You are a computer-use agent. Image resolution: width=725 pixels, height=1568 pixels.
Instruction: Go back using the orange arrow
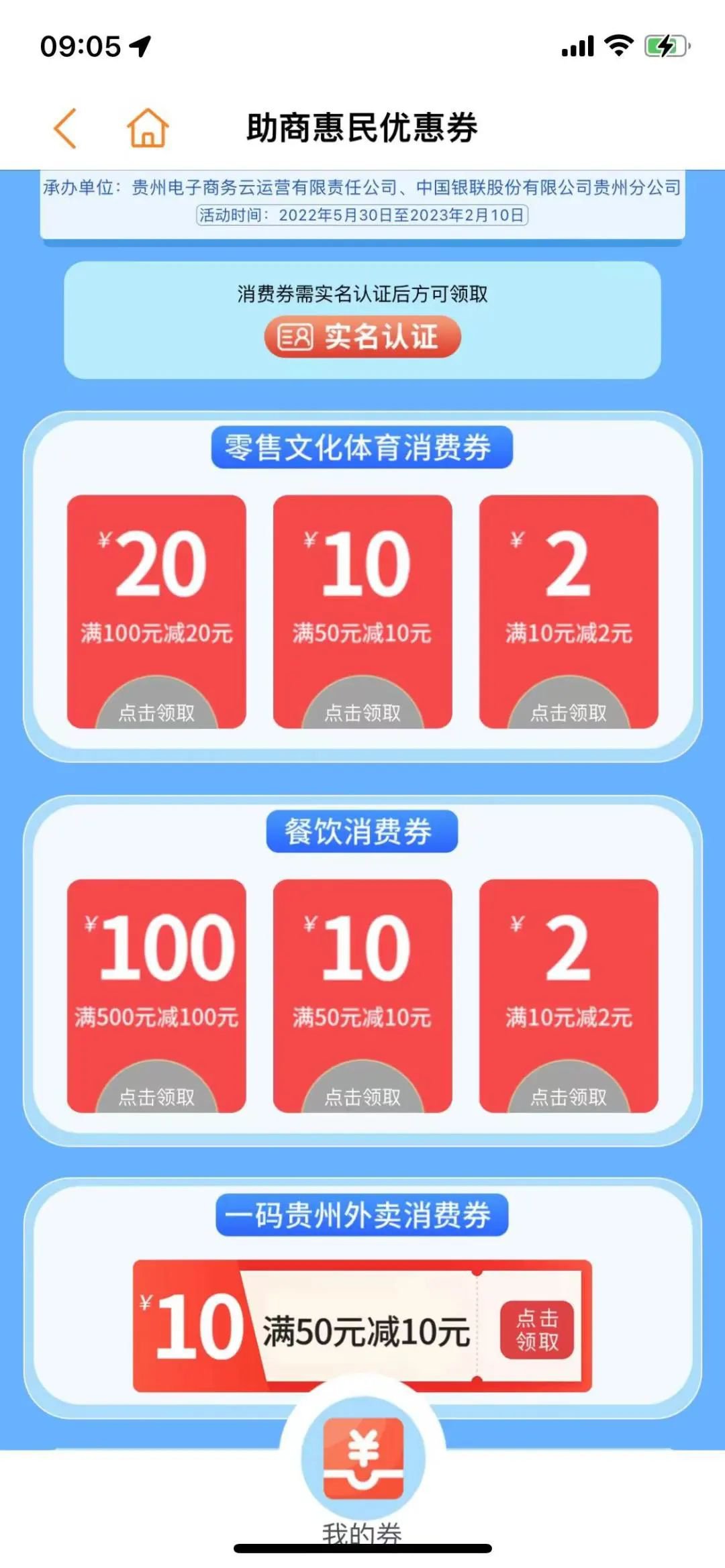[66, 127]
